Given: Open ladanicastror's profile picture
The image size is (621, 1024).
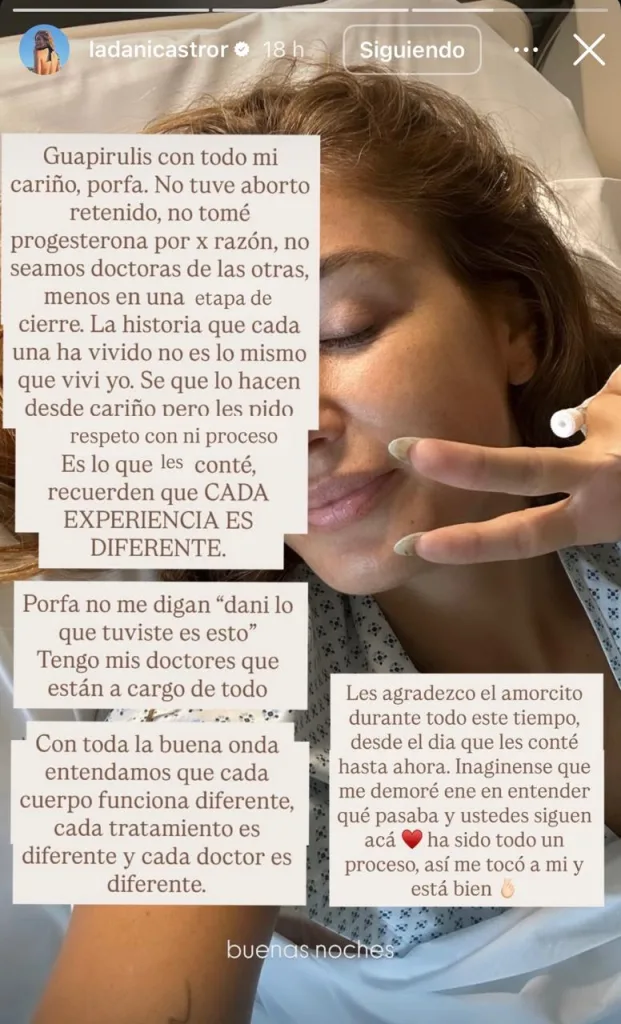Looking at the screenshot, I should (44, 50).
